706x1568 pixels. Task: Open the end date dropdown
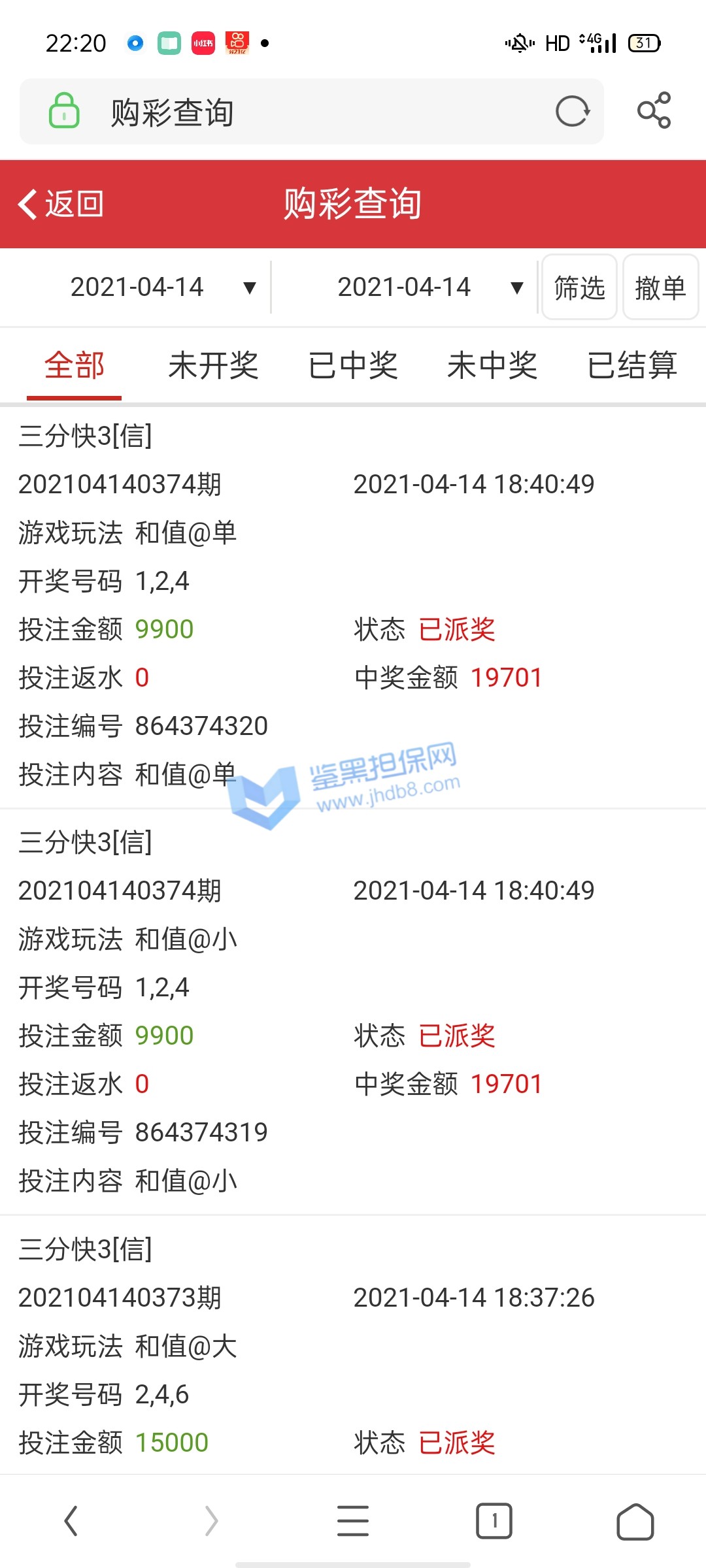(429, 287)
